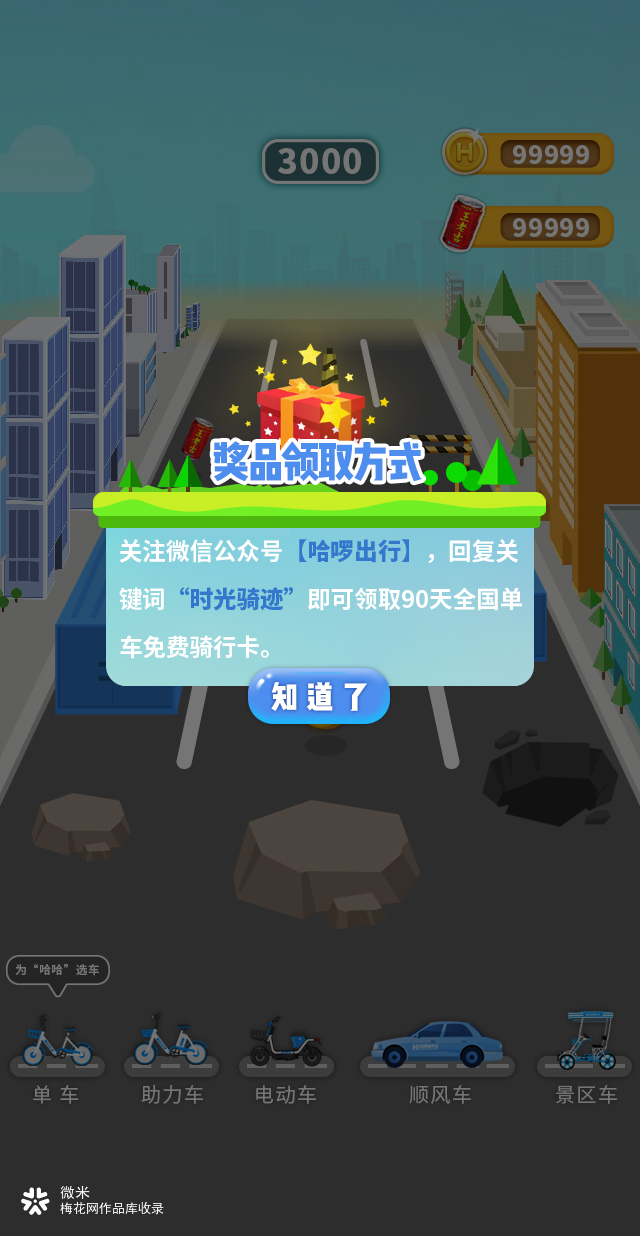Choose the 景区车 sightseeing vehicle

click(x=586, y=1045)
